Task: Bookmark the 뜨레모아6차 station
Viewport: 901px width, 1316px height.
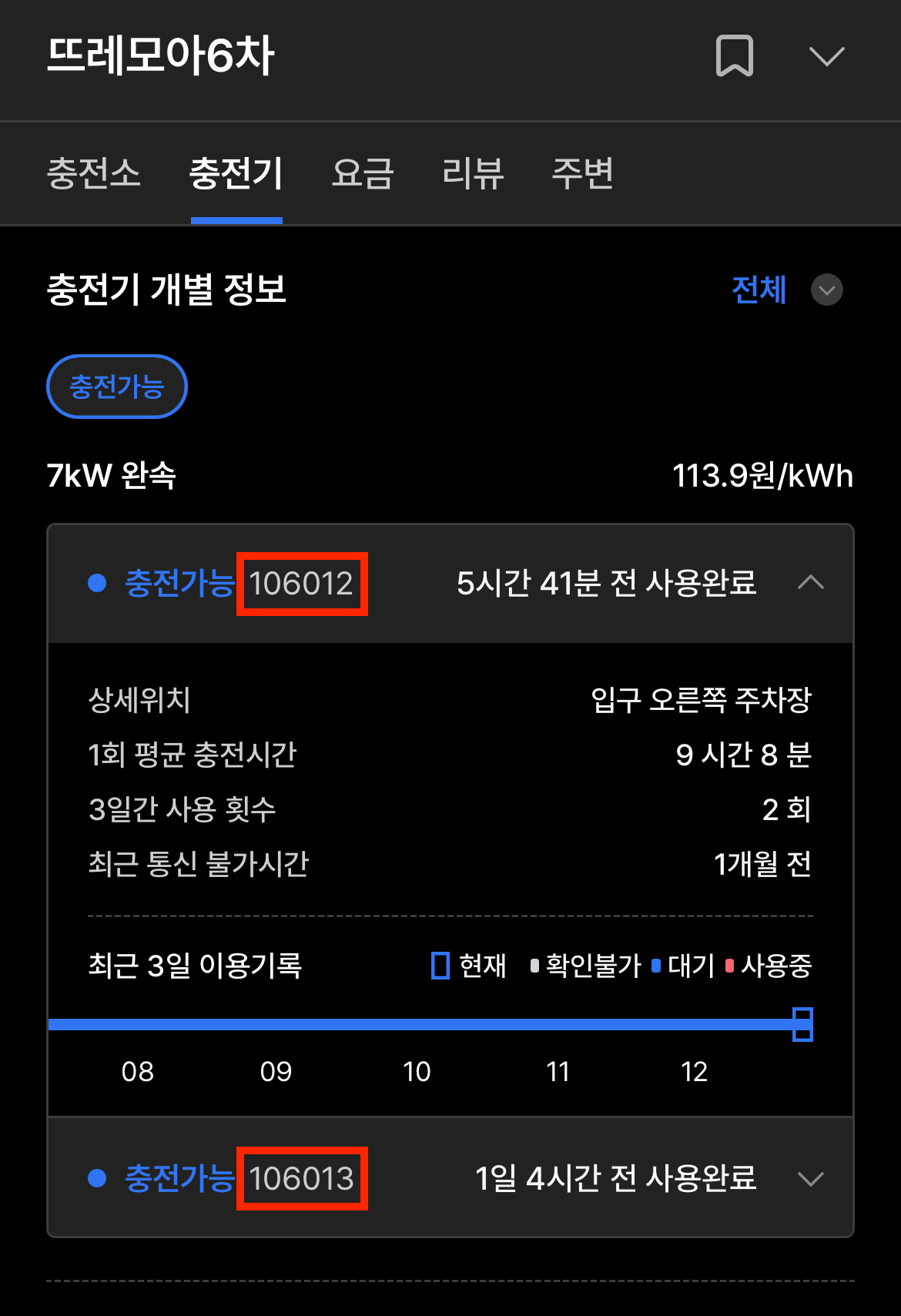Action: click(735, 56)
